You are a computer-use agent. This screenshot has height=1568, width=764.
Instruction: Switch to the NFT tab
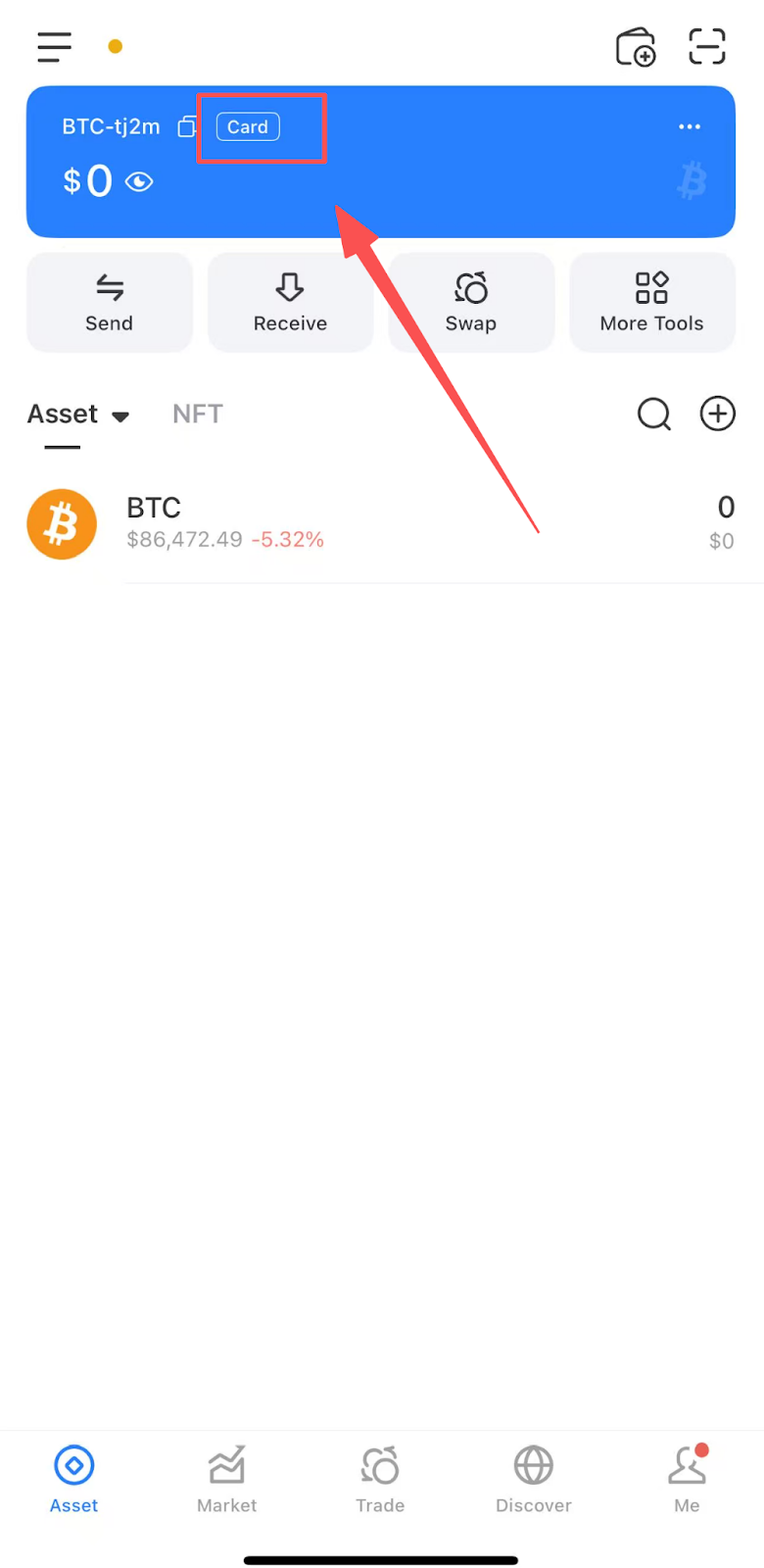[197, 415]
